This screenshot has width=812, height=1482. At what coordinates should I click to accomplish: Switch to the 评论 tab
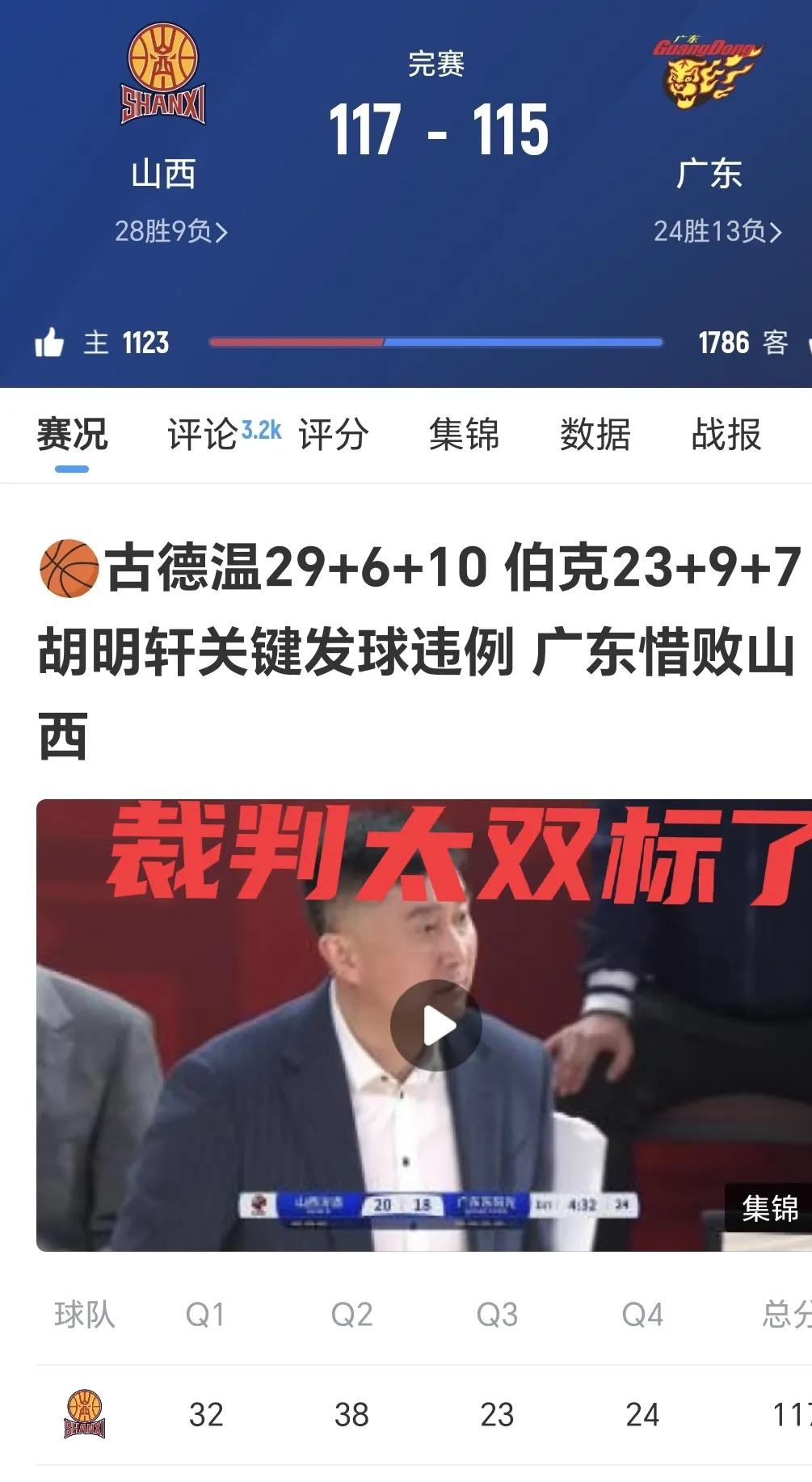click(x=203, y=435)
